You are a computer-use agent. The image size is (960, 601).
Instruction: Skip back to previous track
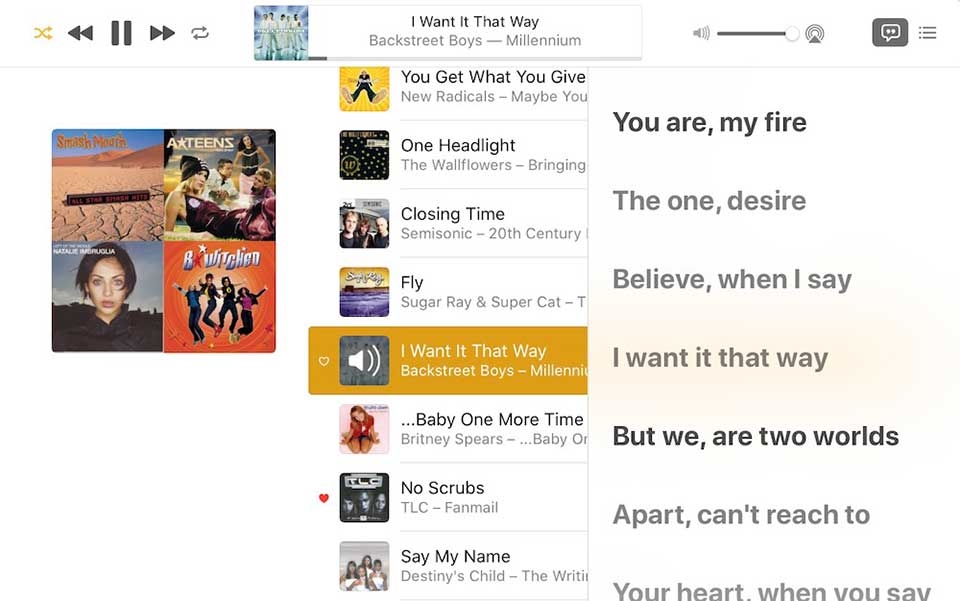80,33
